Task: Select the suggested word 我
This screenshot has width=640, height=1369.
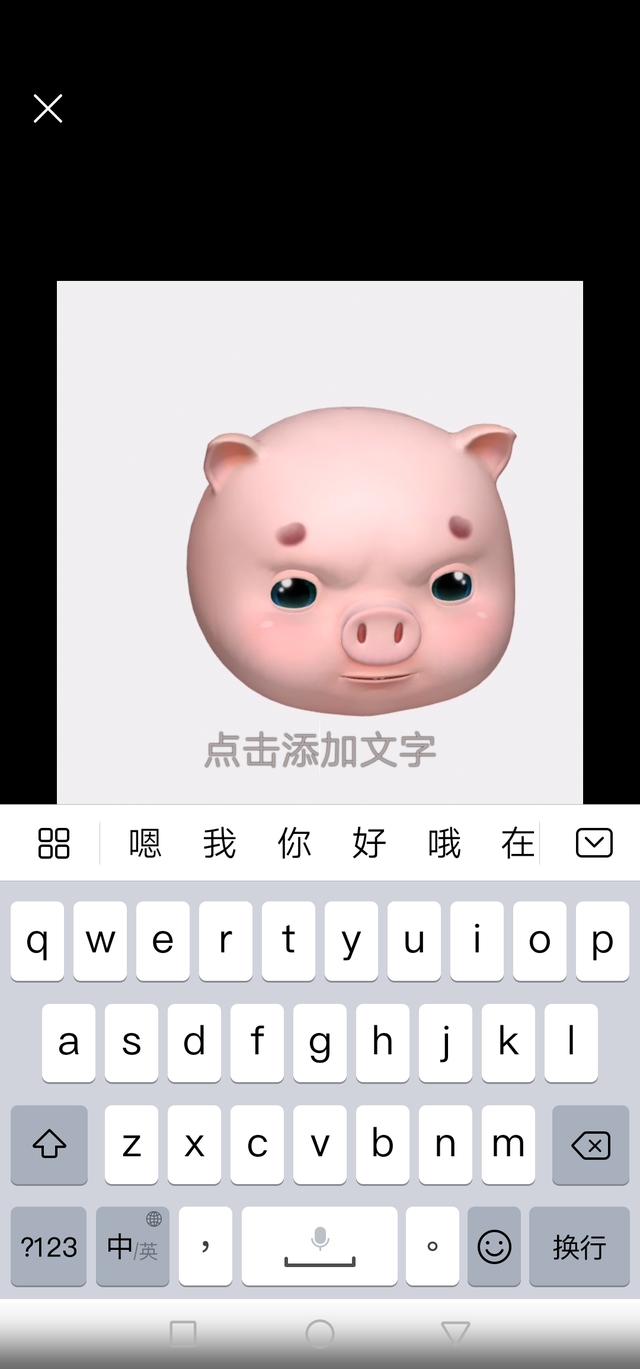Action: click(x=220, y=843)
